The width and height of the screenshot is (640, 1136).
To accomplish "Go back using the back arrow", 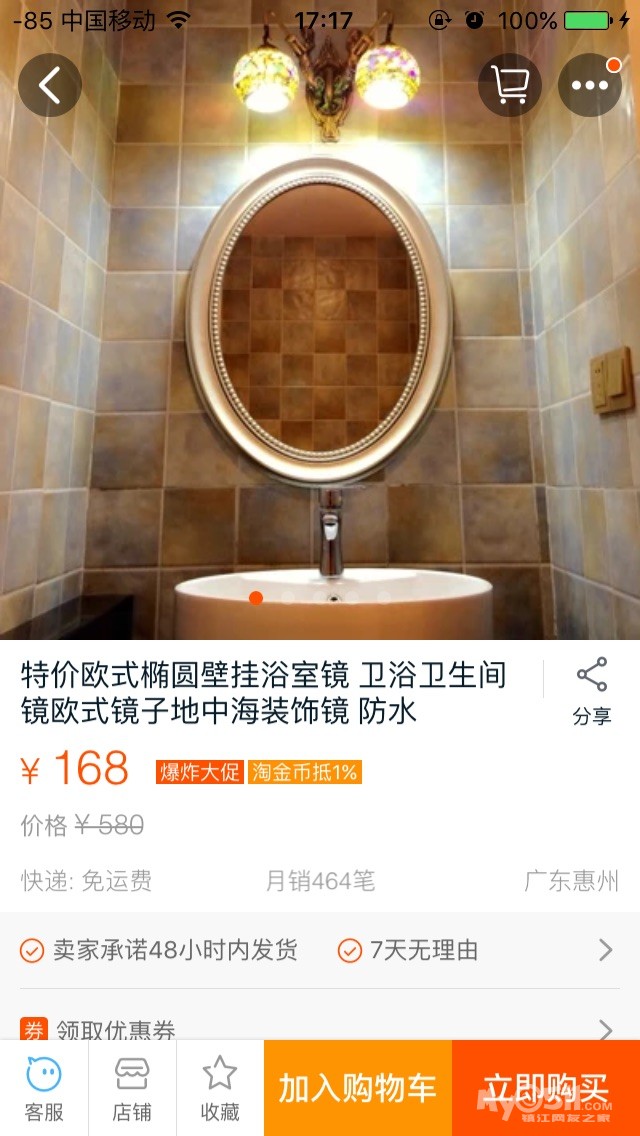I will 49,86.
